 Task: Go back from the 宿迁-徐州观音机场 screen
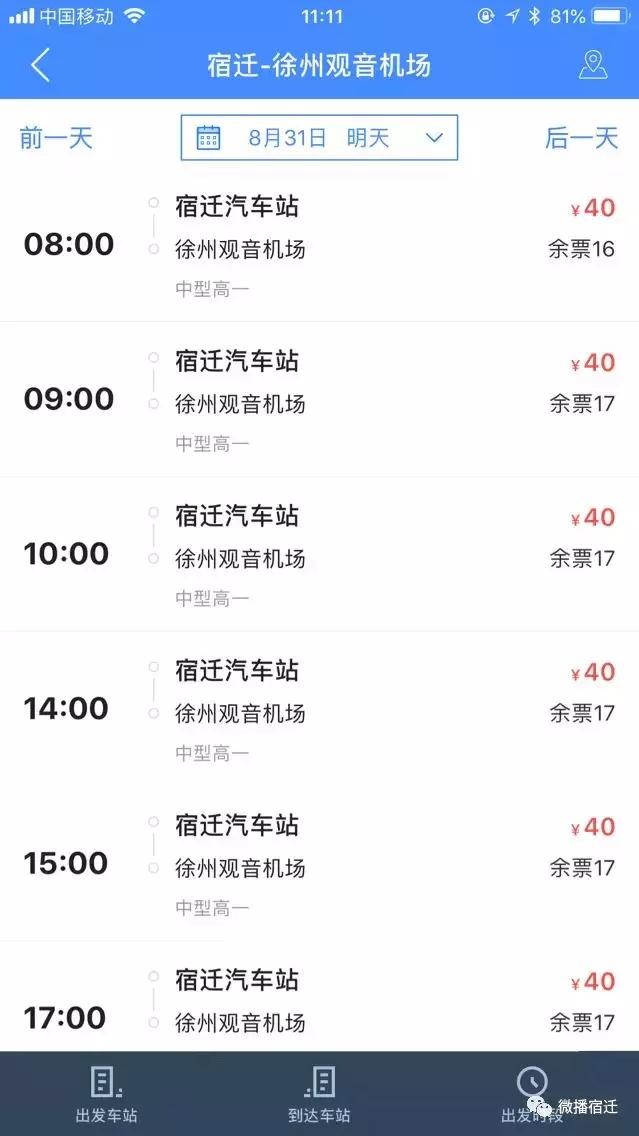40,65
